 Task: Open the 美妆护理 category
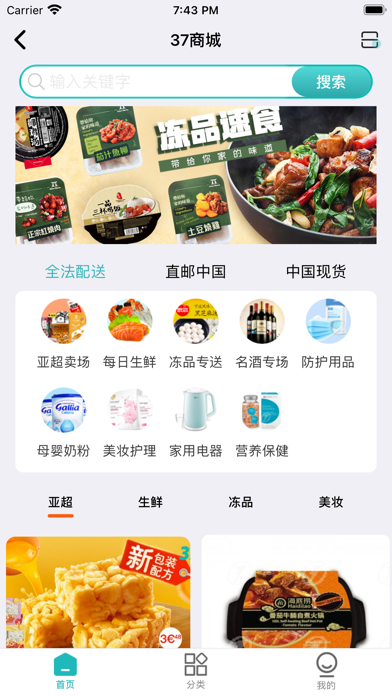[130, 423]
